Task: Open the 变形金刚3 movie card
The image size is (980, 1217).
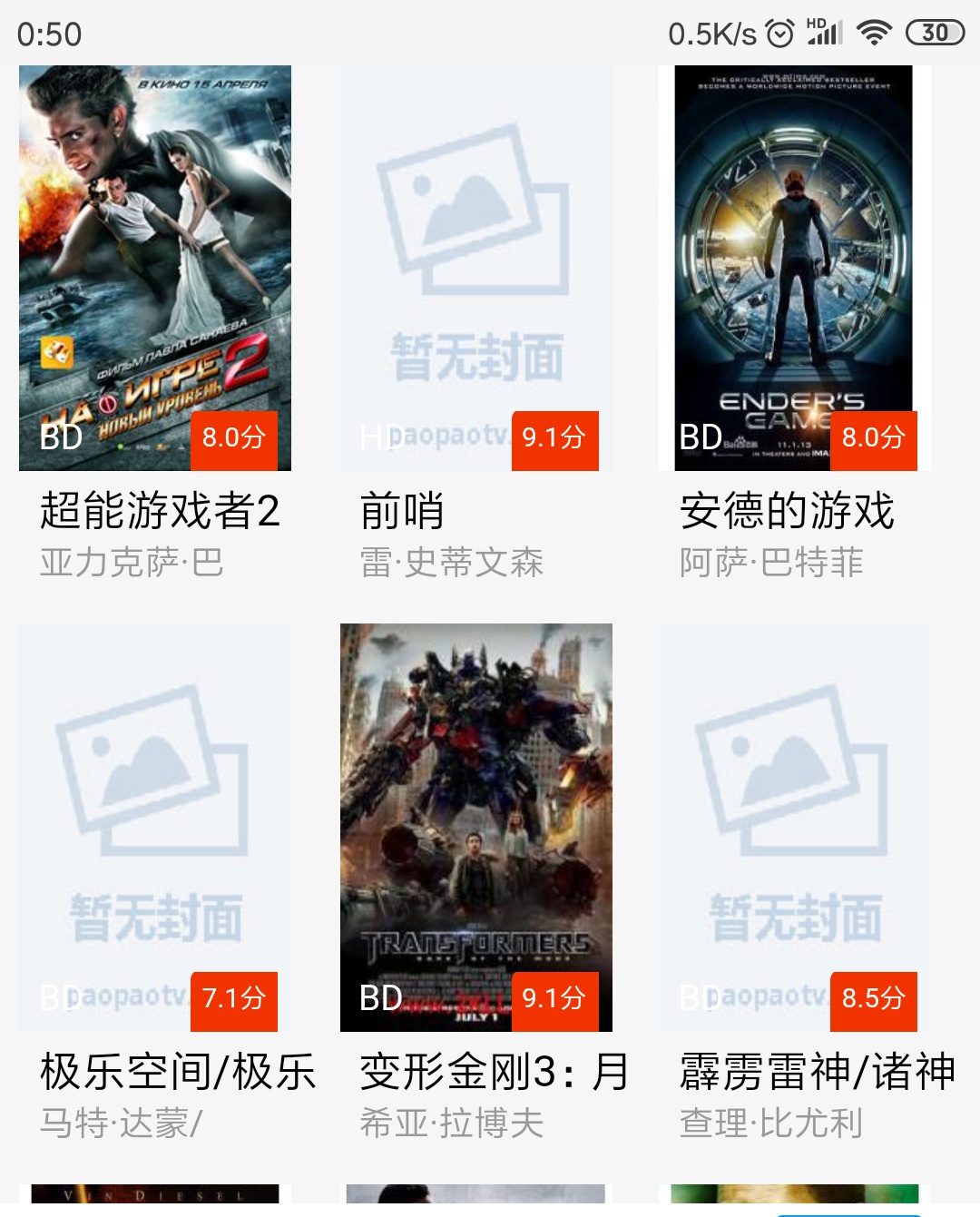Action: pyautogui.click(x=475, y=827)
